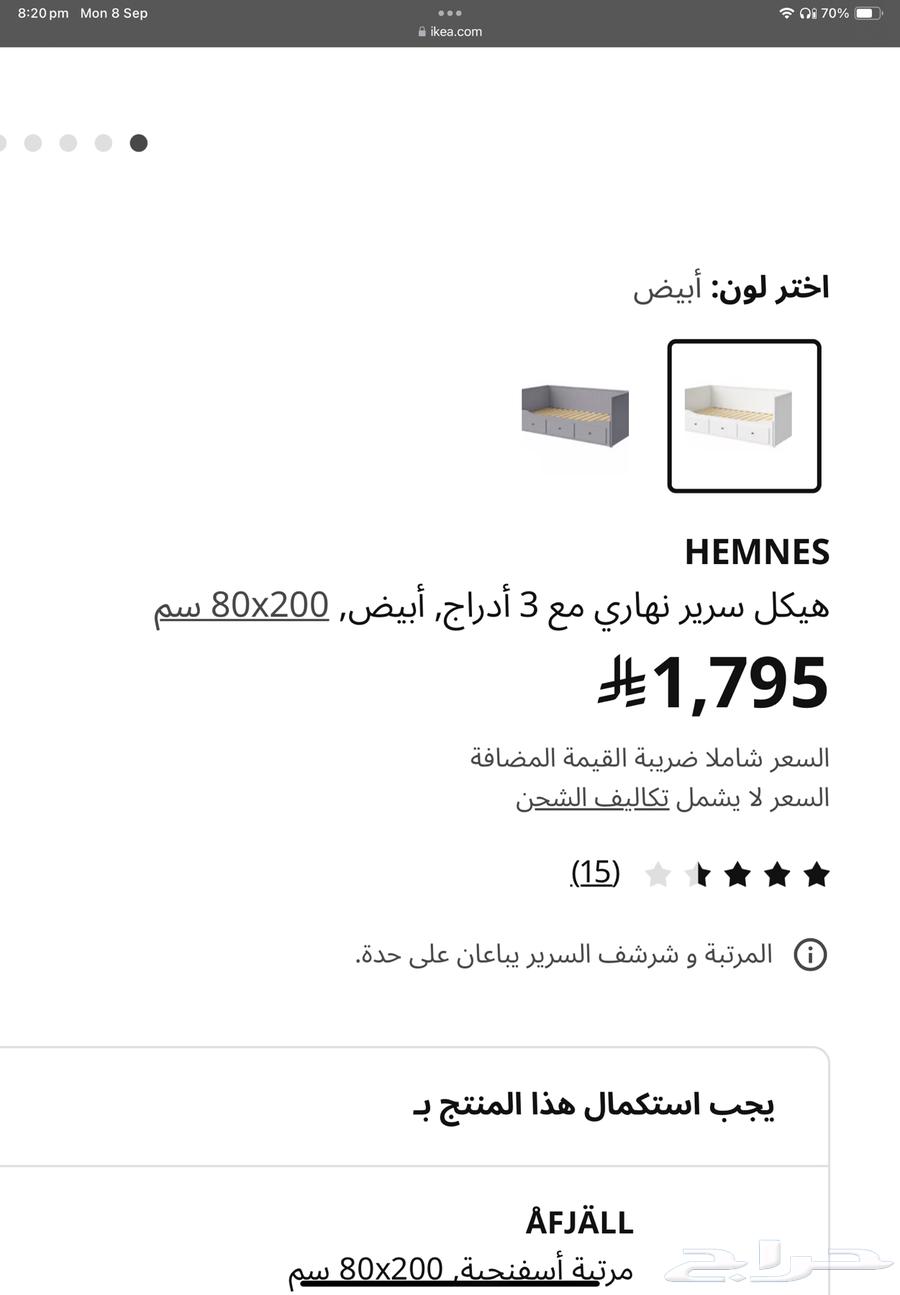Screen dimensions: 900x1295
Task: Tap the filled black carousel dot
Action: click(138, 143)
